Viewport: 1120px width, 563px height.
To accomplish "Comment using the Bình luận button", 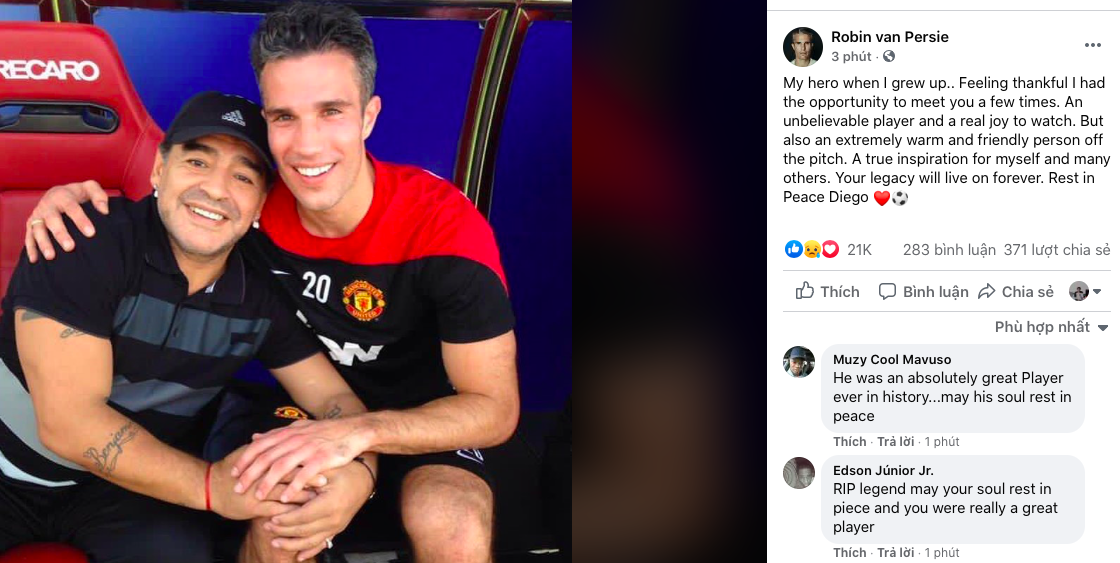I will 923,291.
